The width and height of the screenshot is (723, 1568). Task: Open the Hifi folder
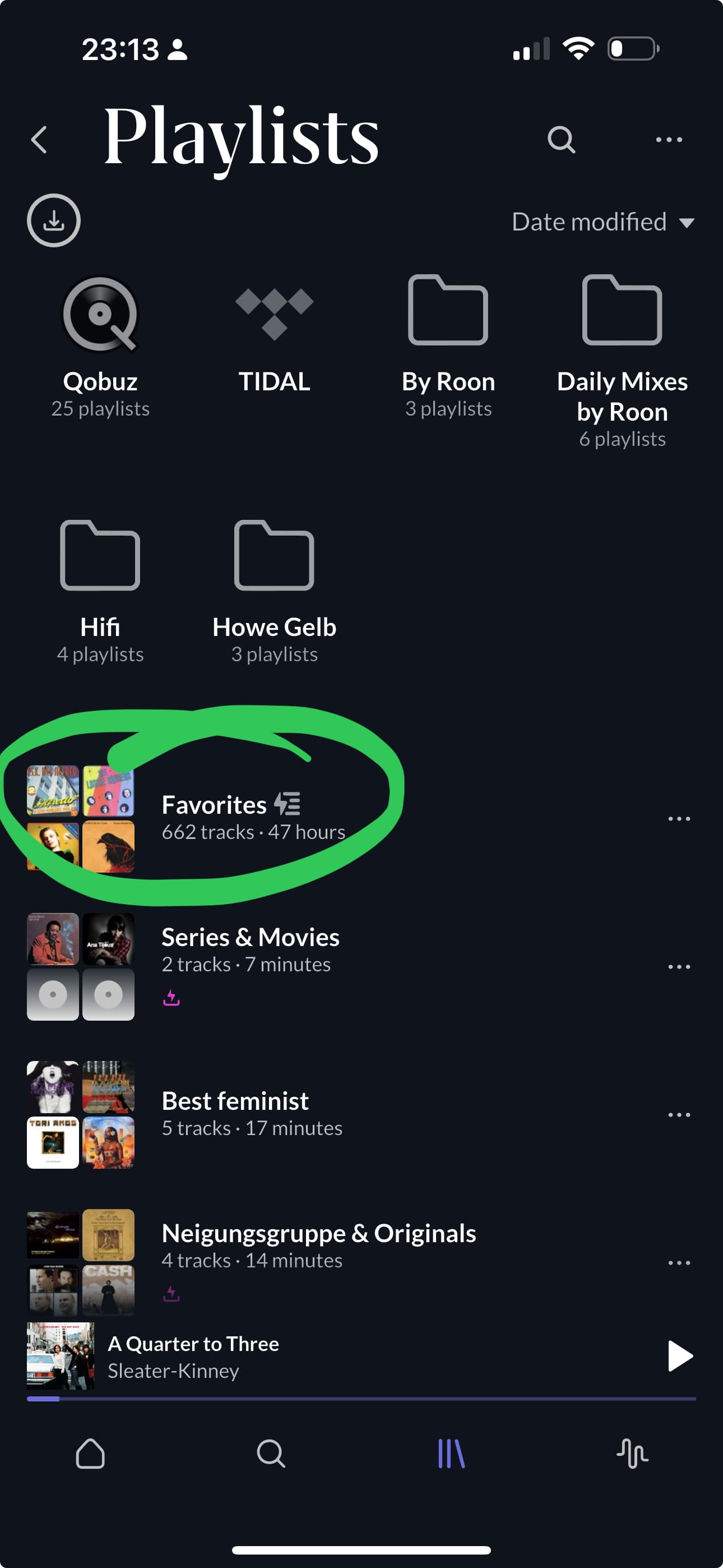pos(100,592)
